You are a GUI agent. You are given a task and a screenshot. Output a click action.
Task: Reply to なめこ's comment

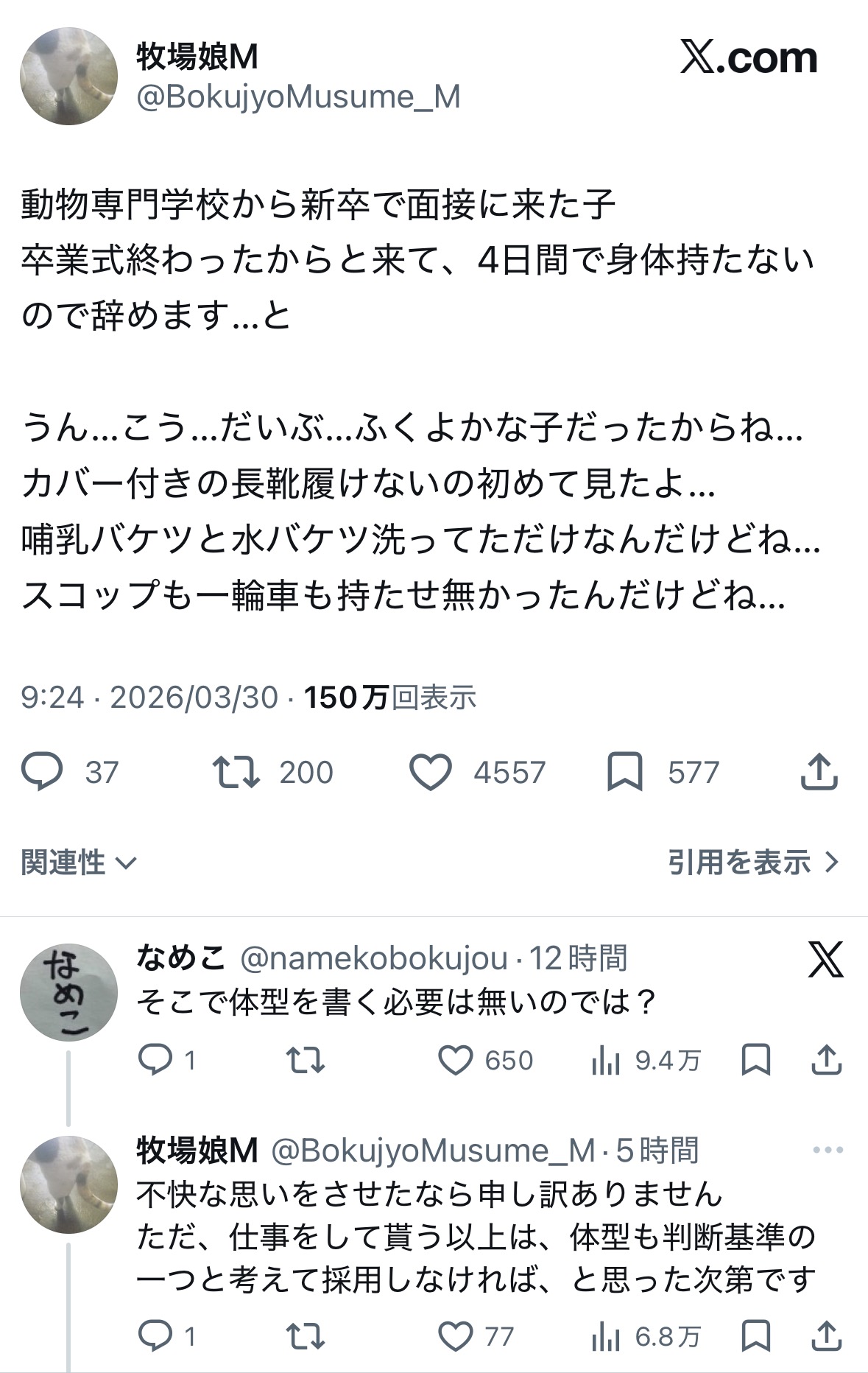tap(155, 1061)
